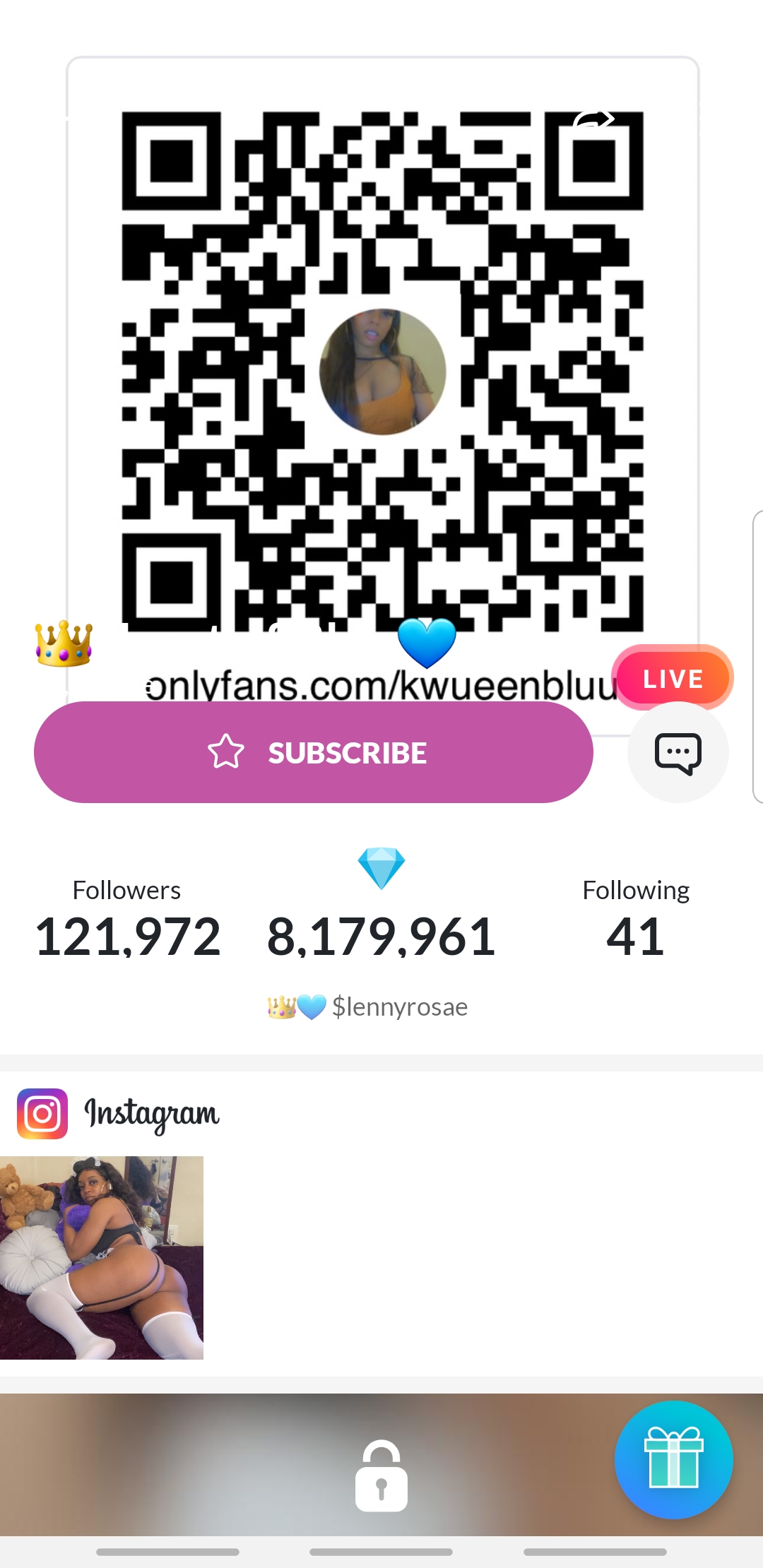
Task: Open the chat message bubble icon
Action: pyautogui.click(x=678, y=753)
